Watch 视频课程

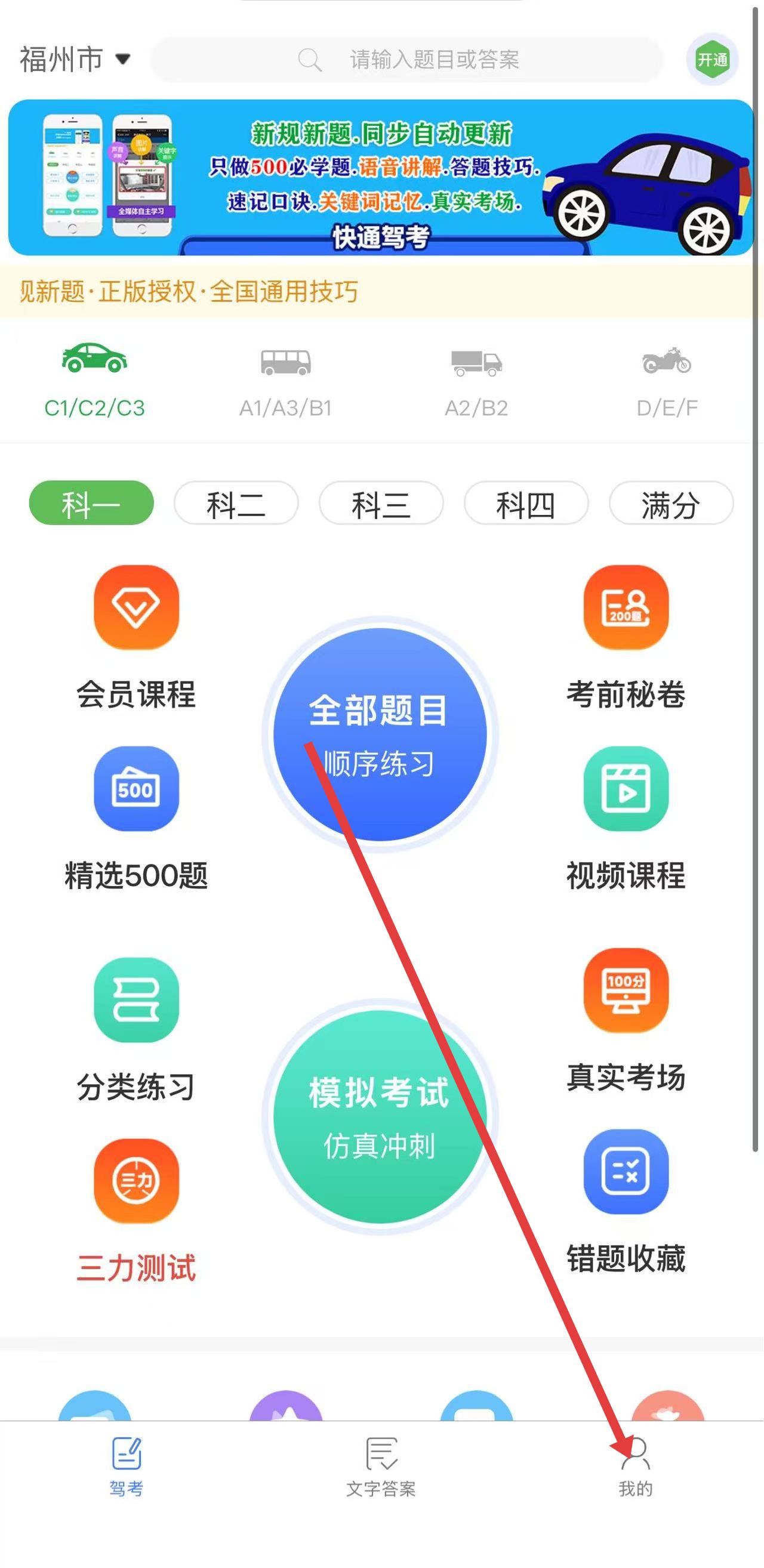pos(626,818)
